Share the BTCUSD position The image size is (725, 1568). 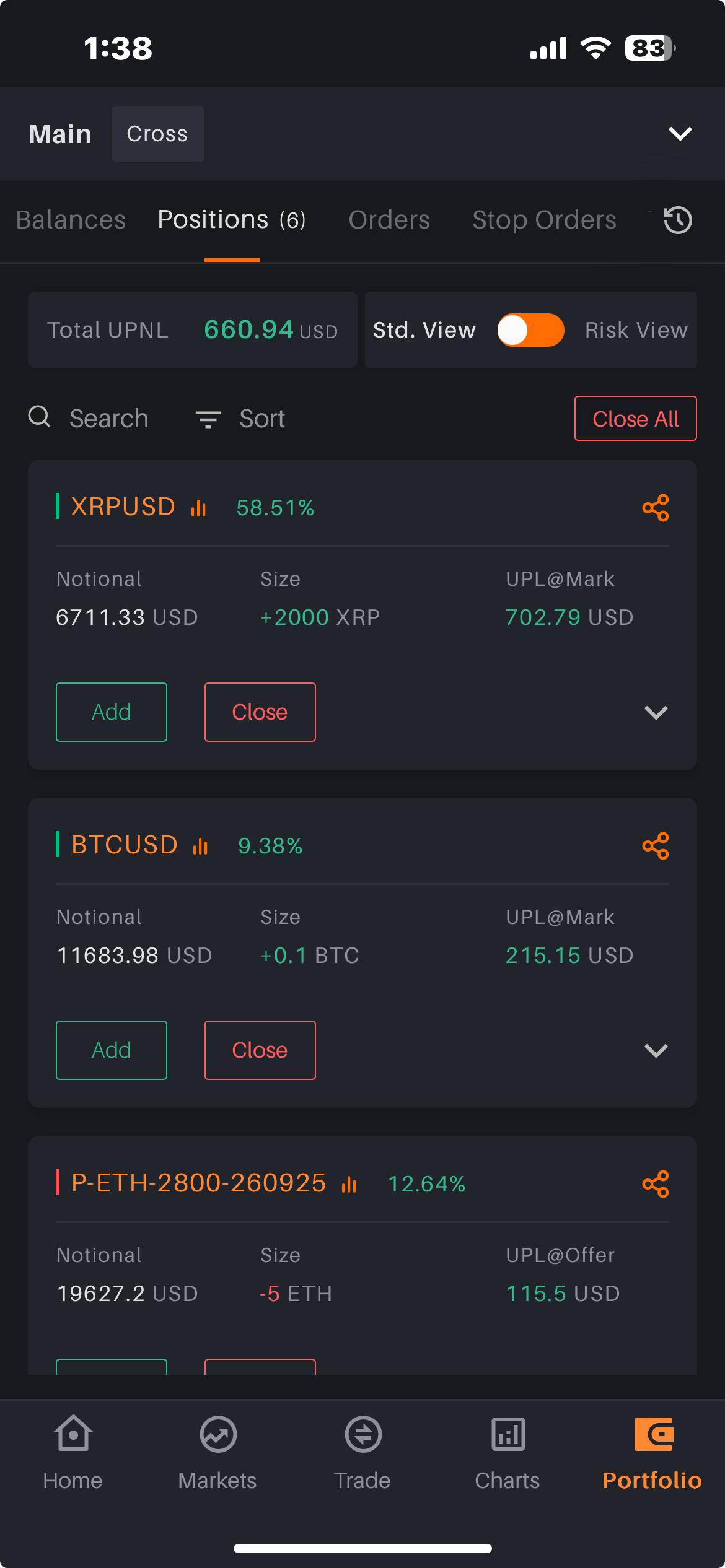tap(656, 845)
